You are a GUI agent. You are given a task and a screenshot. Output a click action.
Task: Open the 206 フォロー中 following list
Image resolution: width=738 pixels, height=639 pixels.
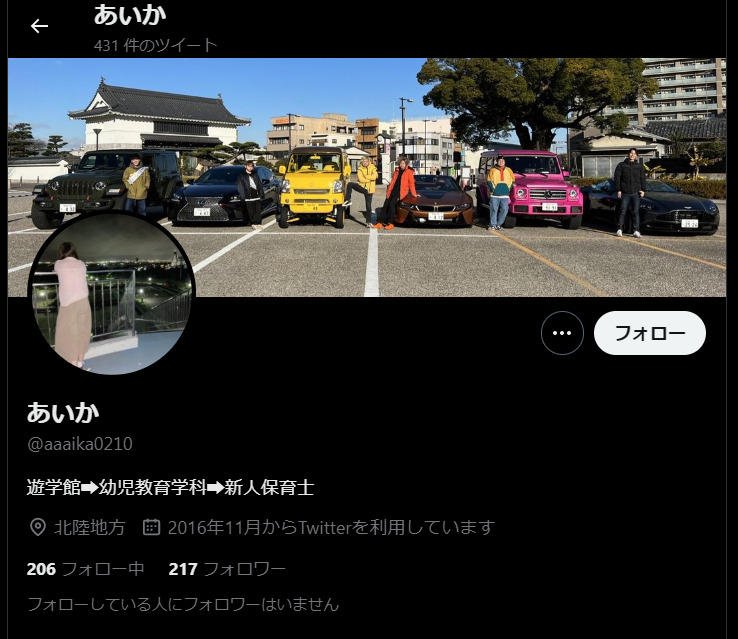85,569
